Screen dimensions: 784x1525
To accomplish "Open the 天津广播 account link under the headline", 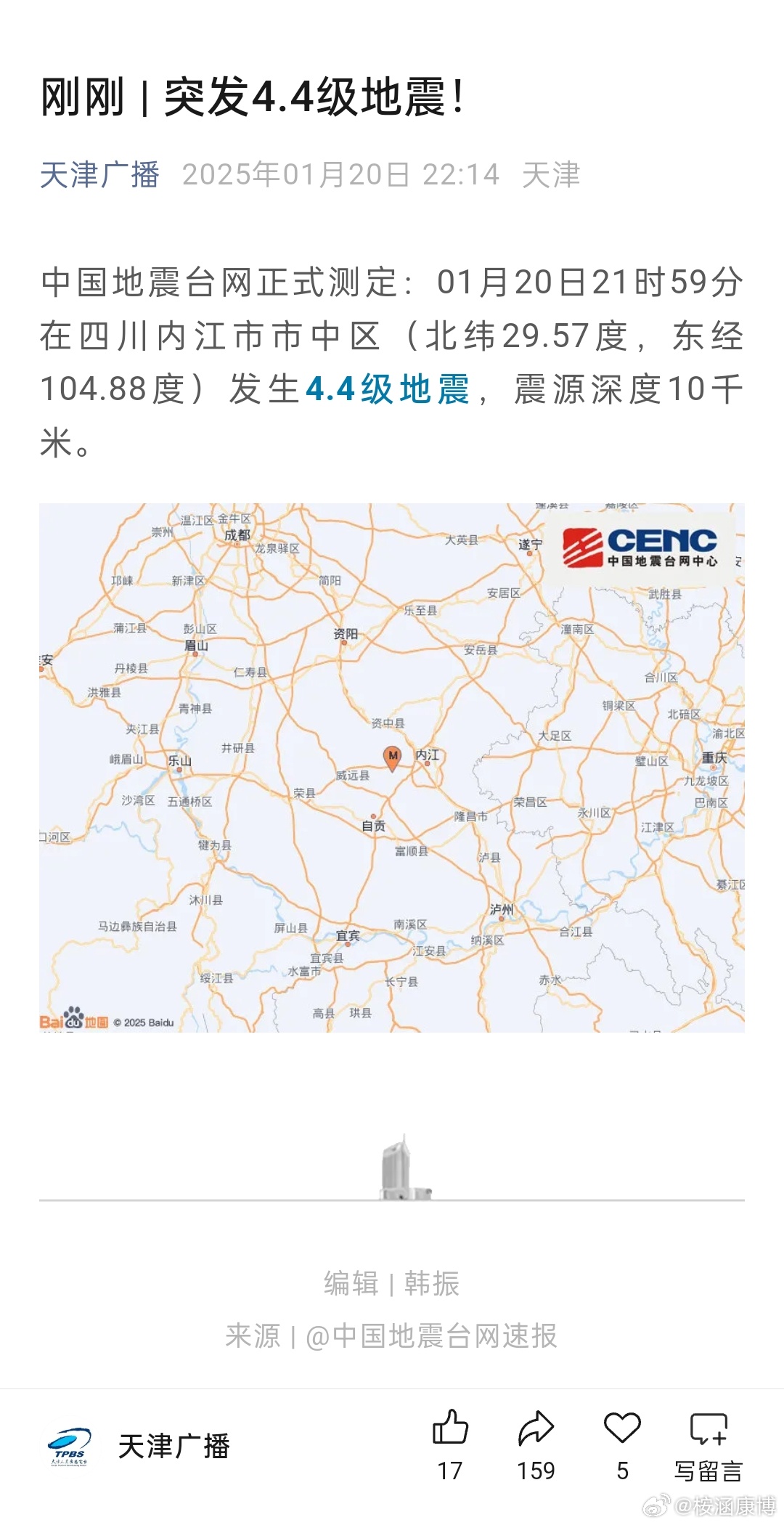I will point(99,175).
